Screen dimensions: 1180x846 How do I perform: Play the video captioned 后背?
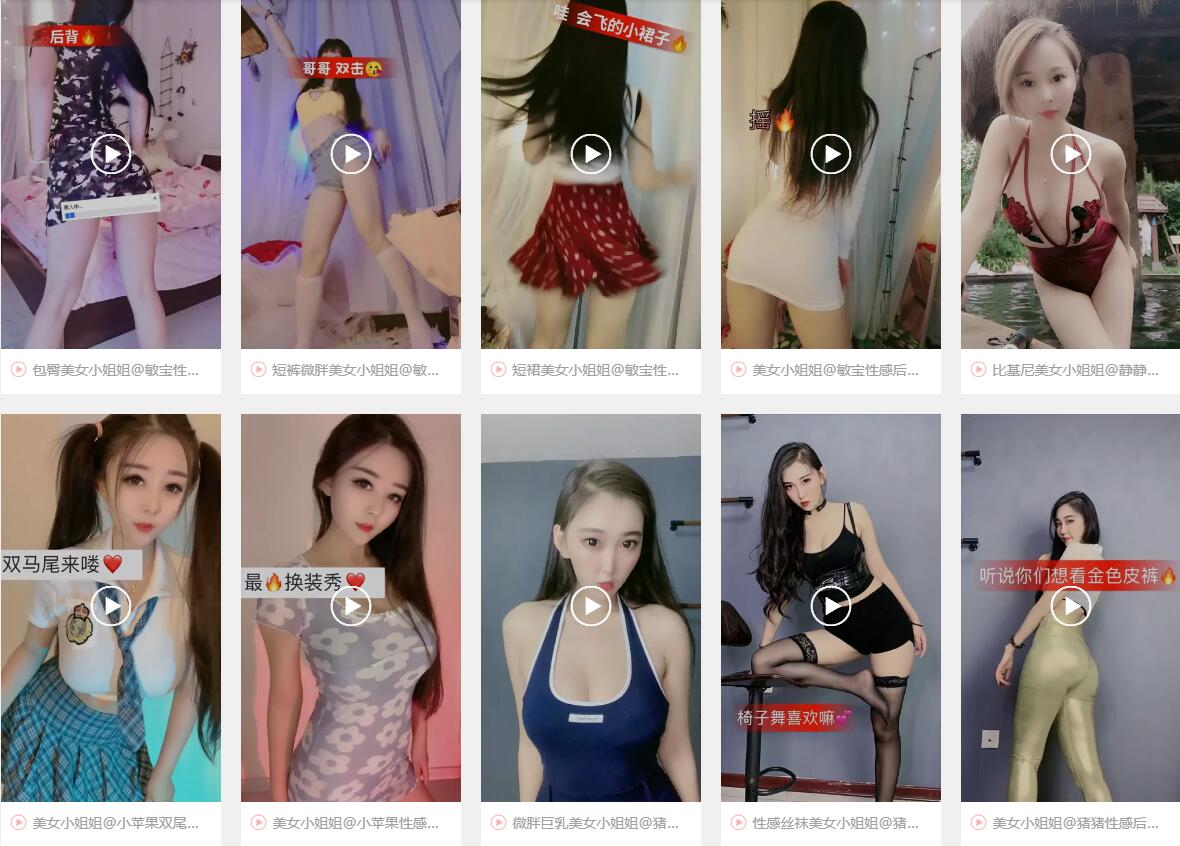point(111,154)
